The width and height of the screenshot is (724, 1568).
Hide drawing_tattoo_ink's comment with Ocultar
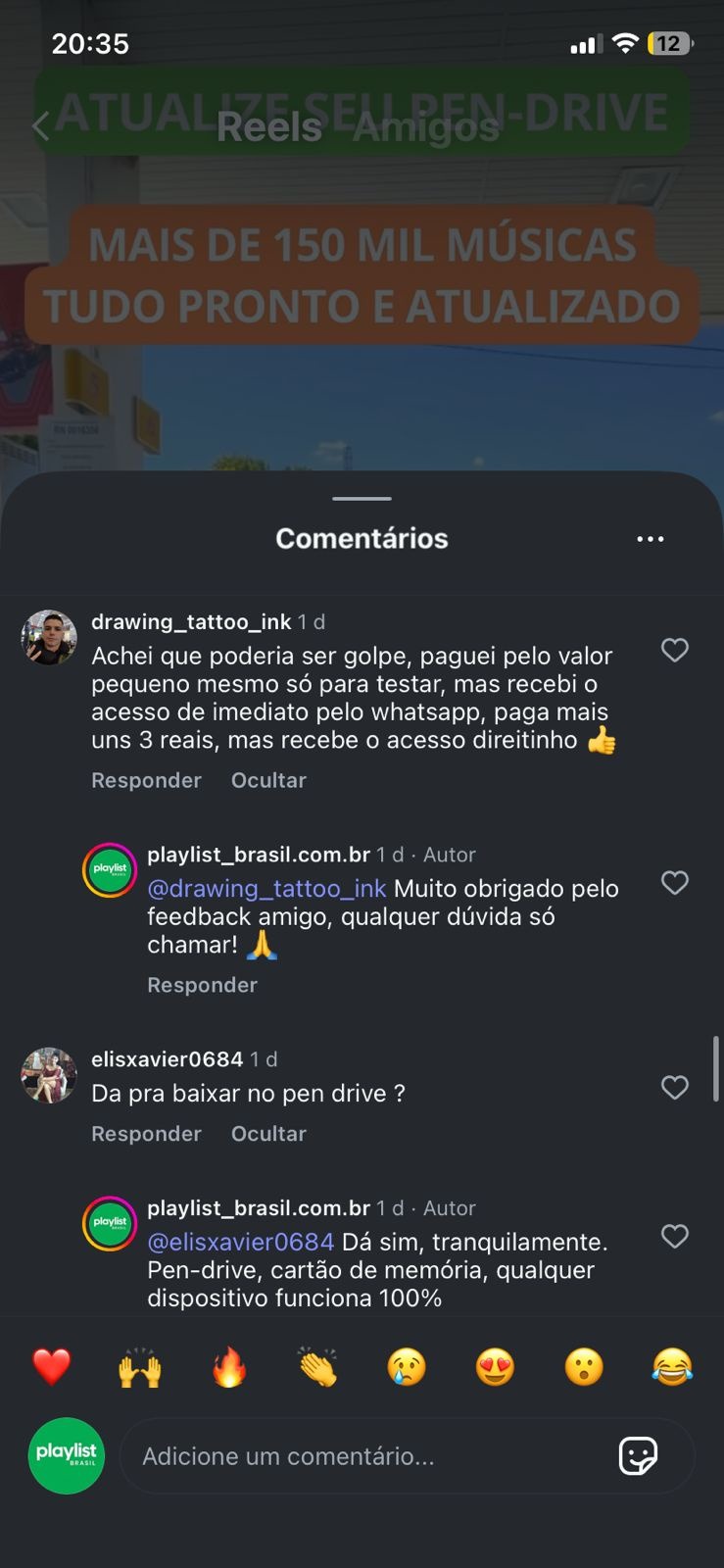268,780
